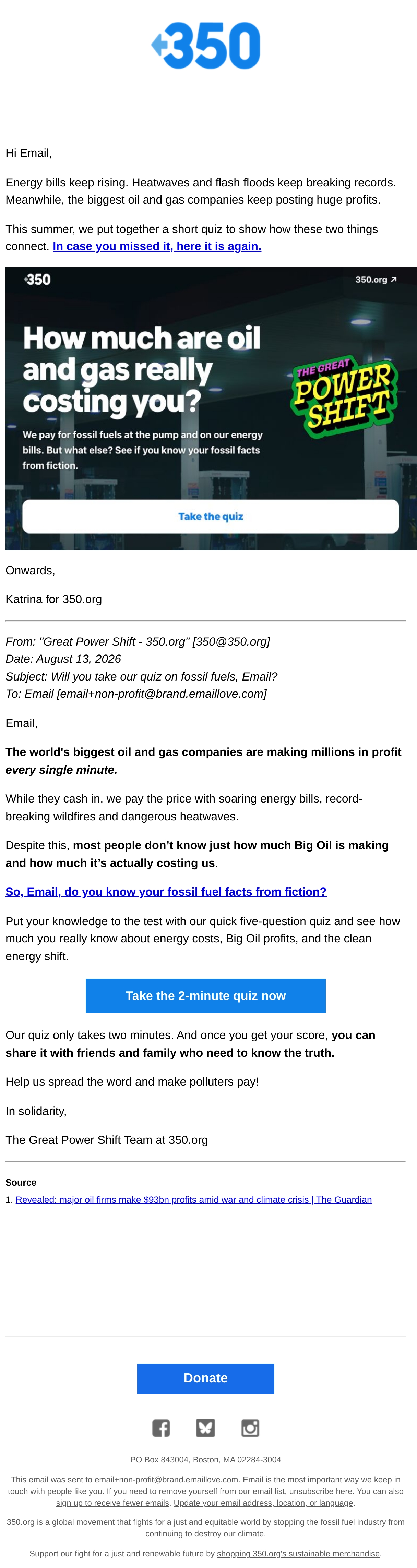The image size is (417, 1568).
Task: Open the Instagram icon
Action: click(x=250, y=1428)
